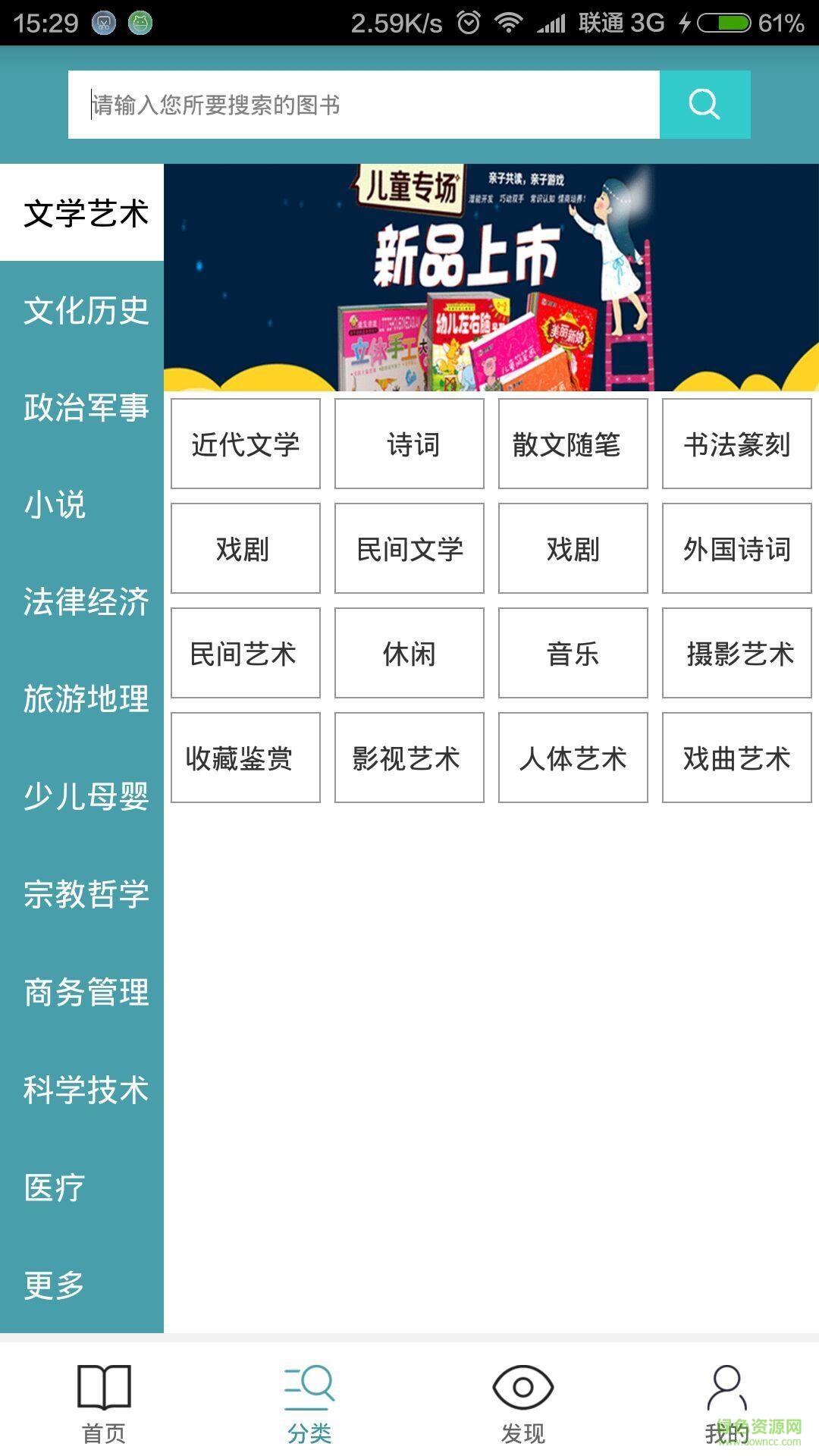Select the 诗词 subcategory

pos(409,444)
